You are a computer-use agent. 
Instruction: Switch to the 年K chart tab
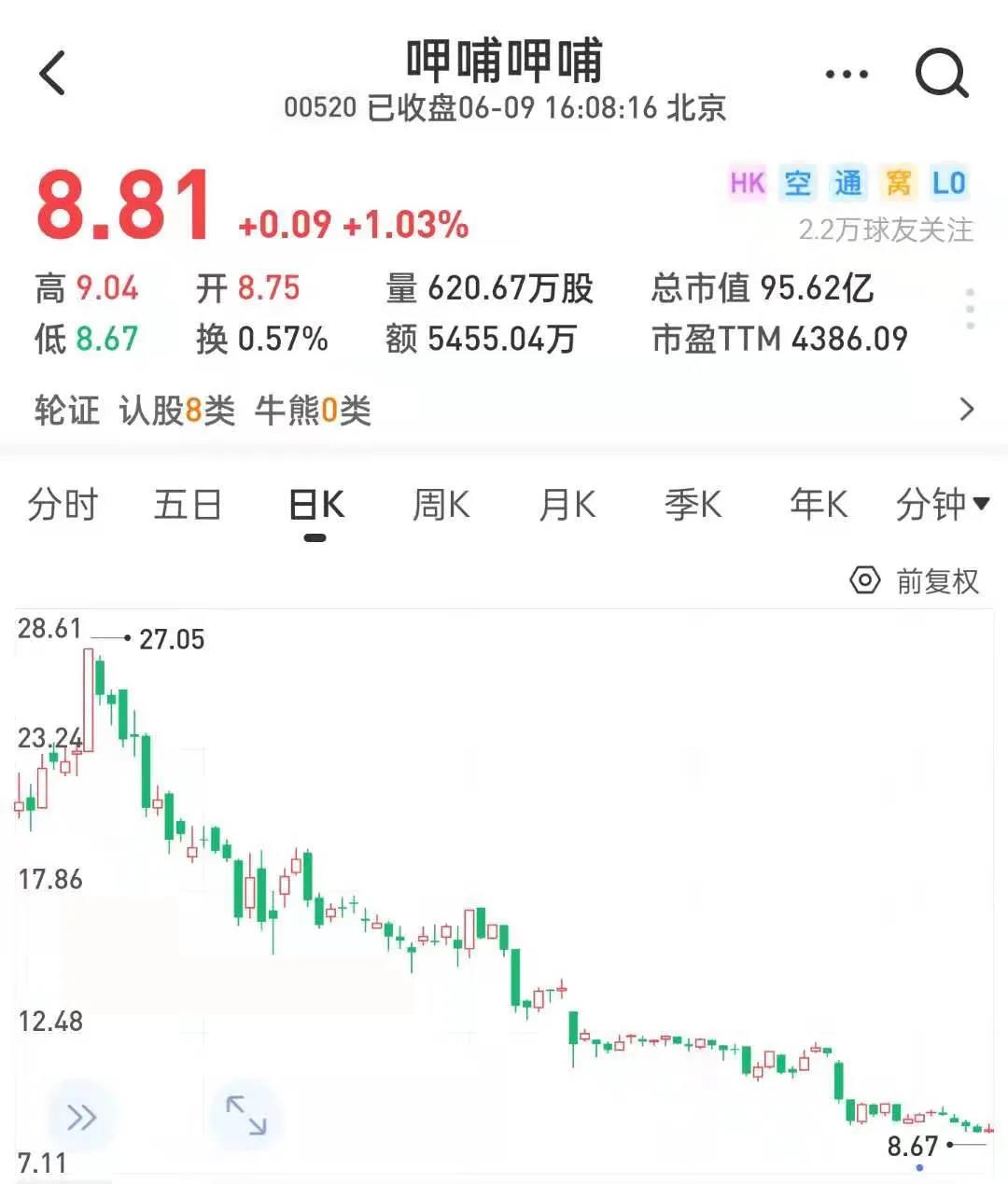(x=819, y=505)
